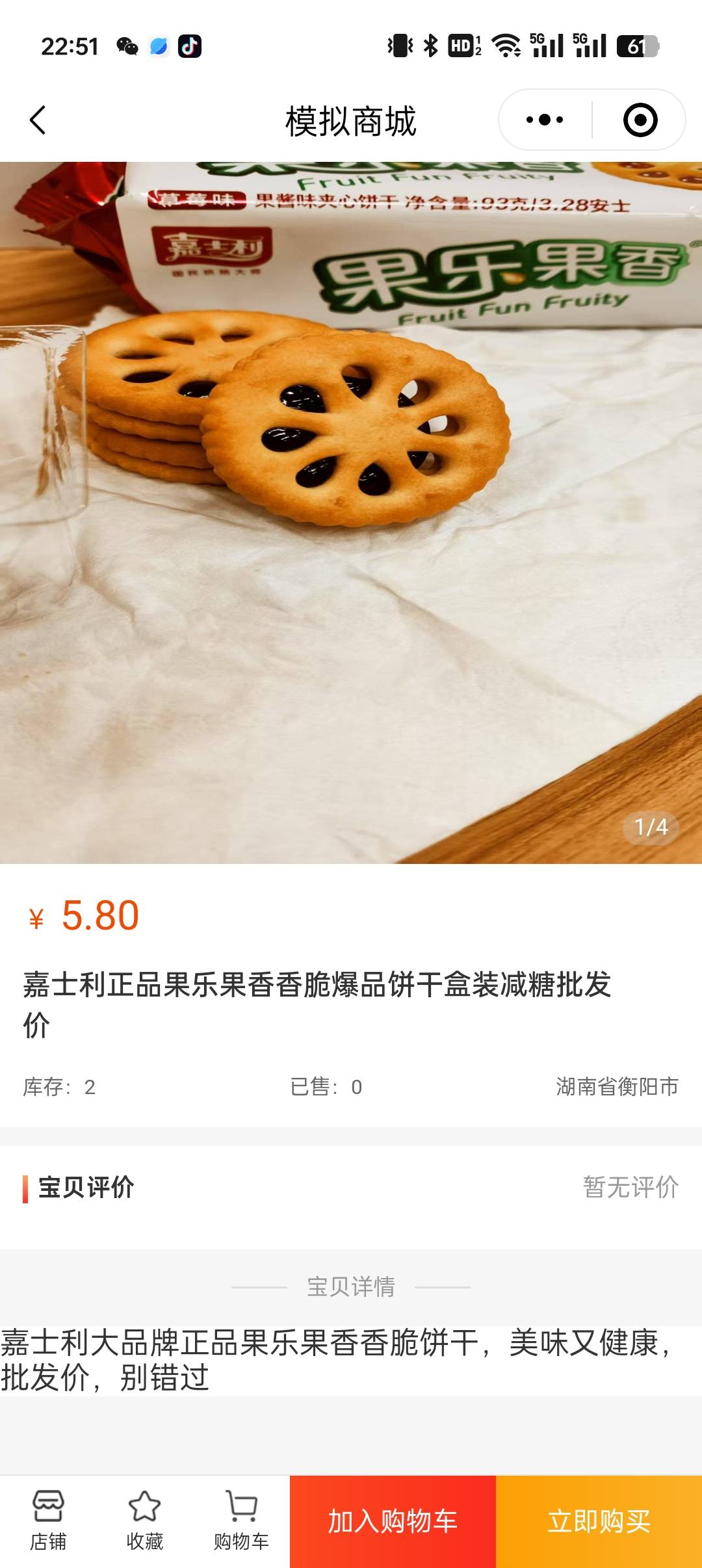The height and width of the screenshot is (1568, 702).
Task: Tap 加入购物车 to add to cart
Action: (x=393, y=1521)
